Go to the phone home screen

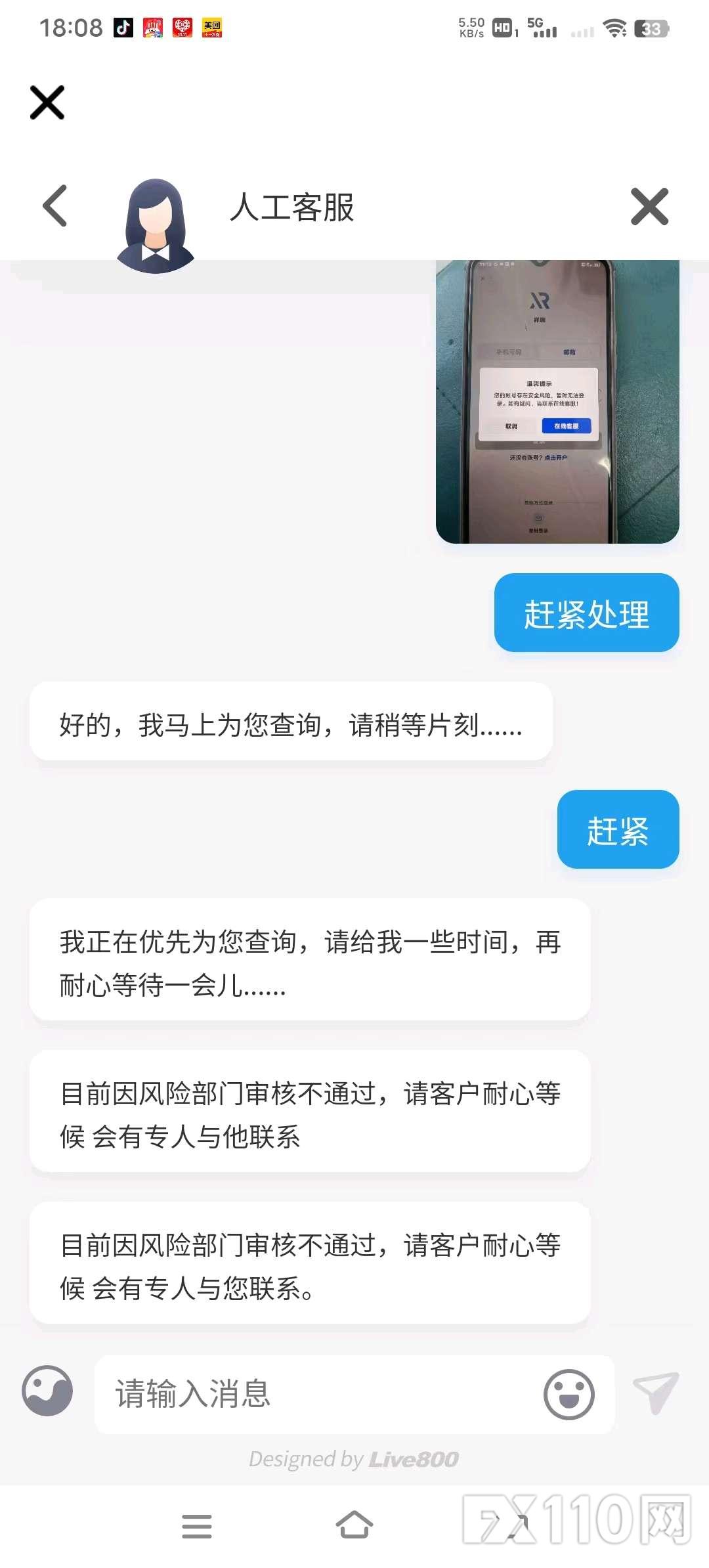[354, 1525]
